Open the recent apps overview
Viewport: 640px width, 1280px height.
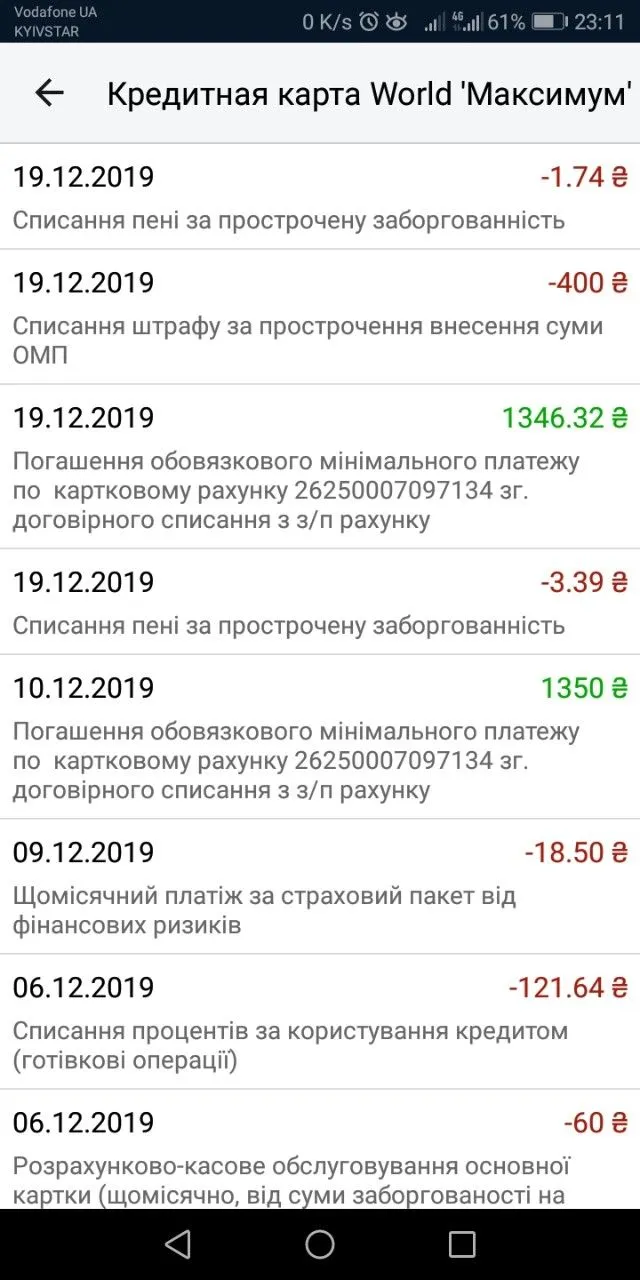462,1244
